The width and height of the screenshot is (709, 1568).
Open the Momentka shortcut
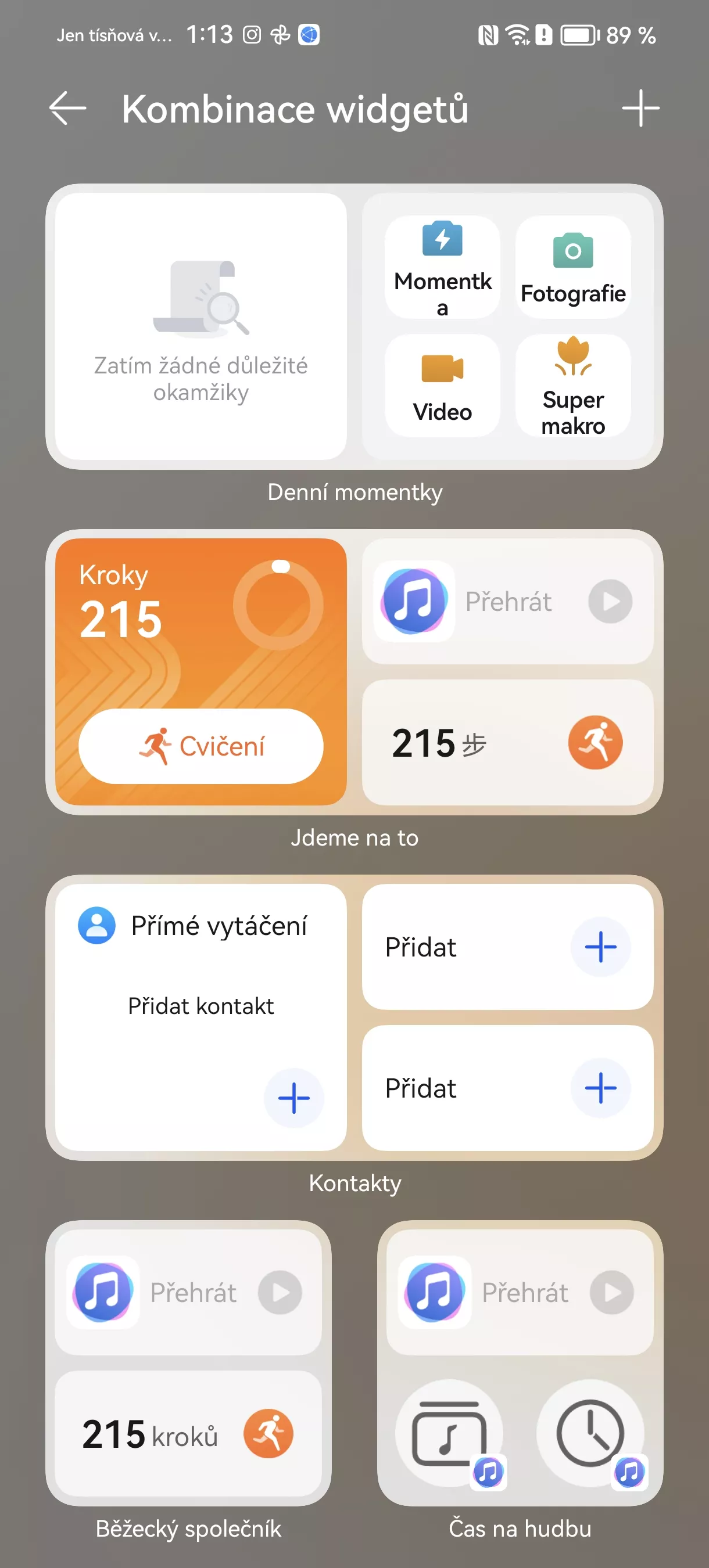coord(442,267)
